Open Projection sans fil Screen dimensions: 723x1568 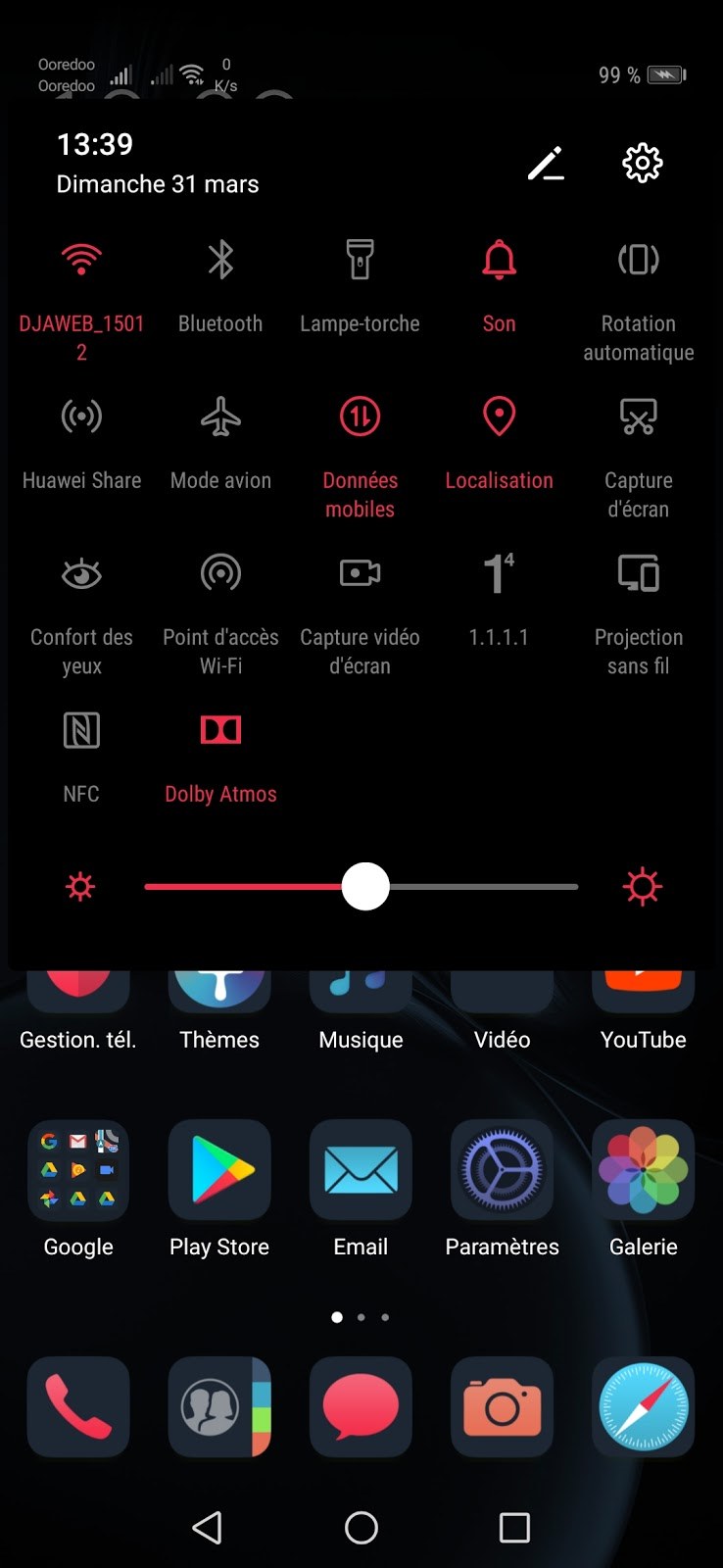[638, 573]
